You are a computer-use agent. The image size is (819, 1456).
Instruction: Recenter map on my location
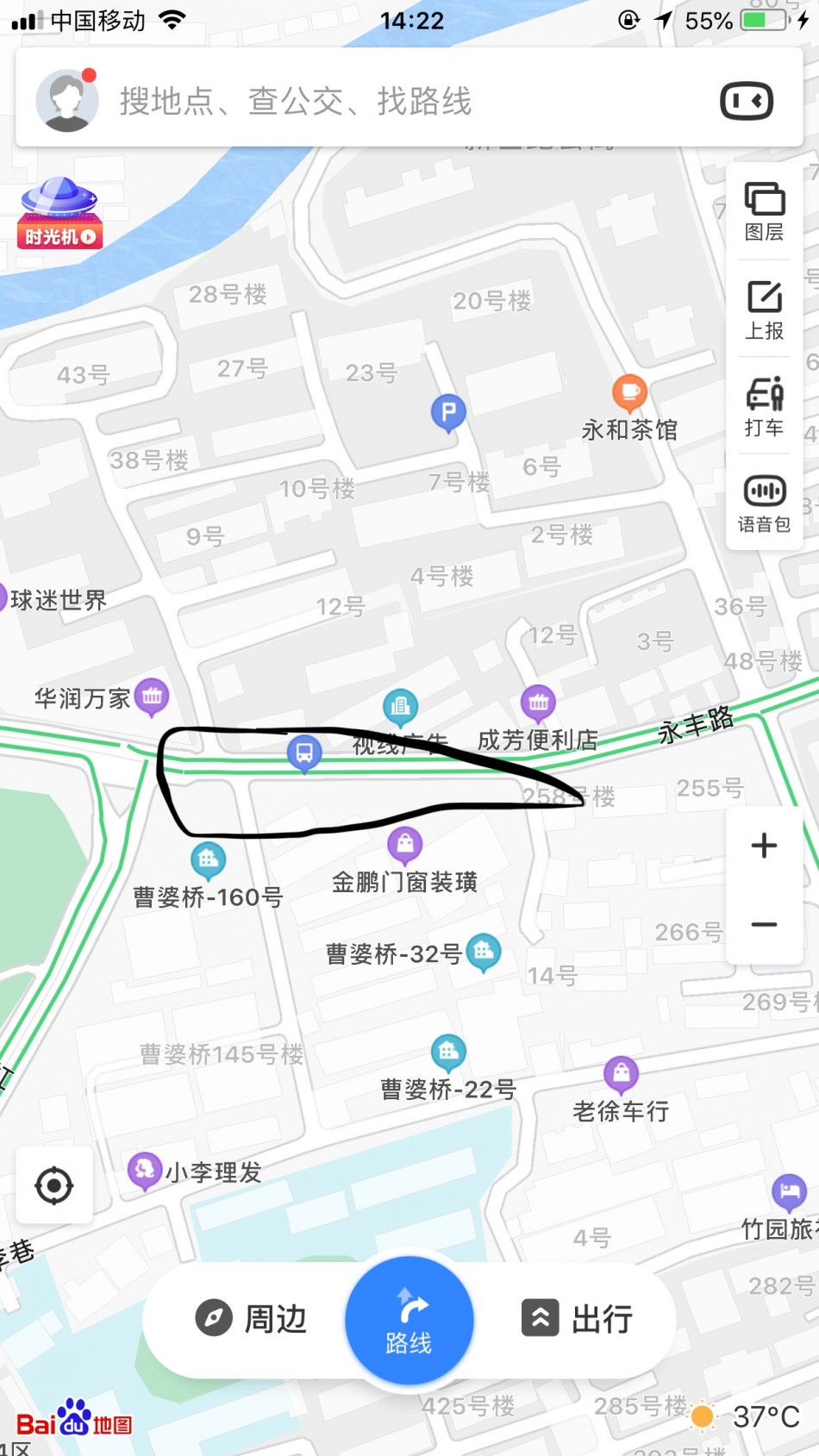click(x=54, y=1186)
